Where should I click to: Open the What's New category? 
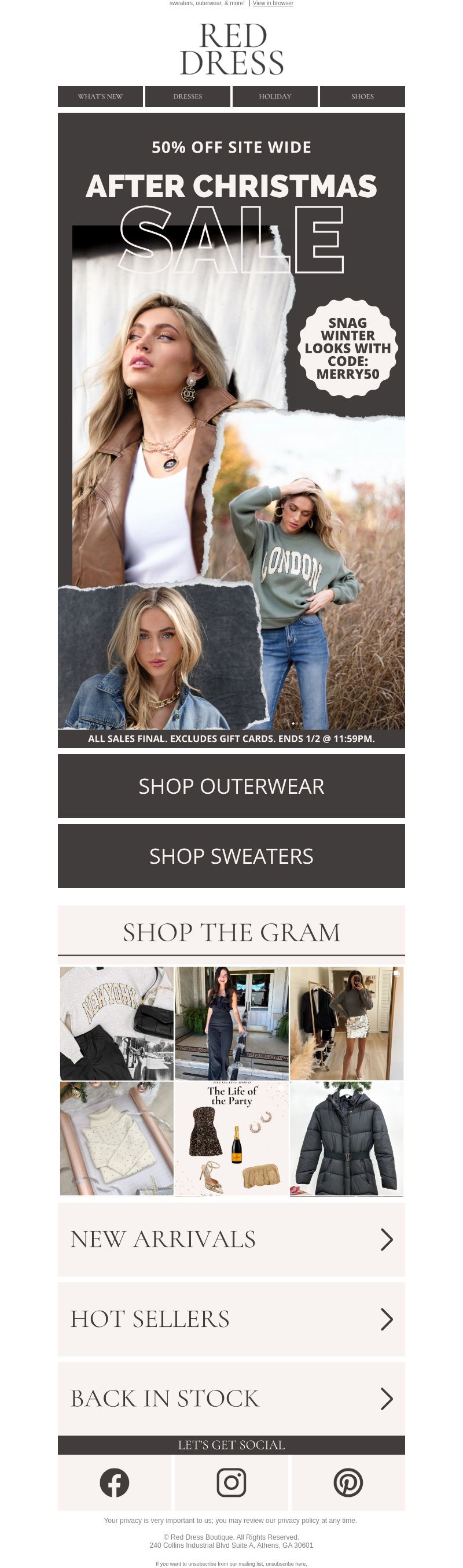101,96
